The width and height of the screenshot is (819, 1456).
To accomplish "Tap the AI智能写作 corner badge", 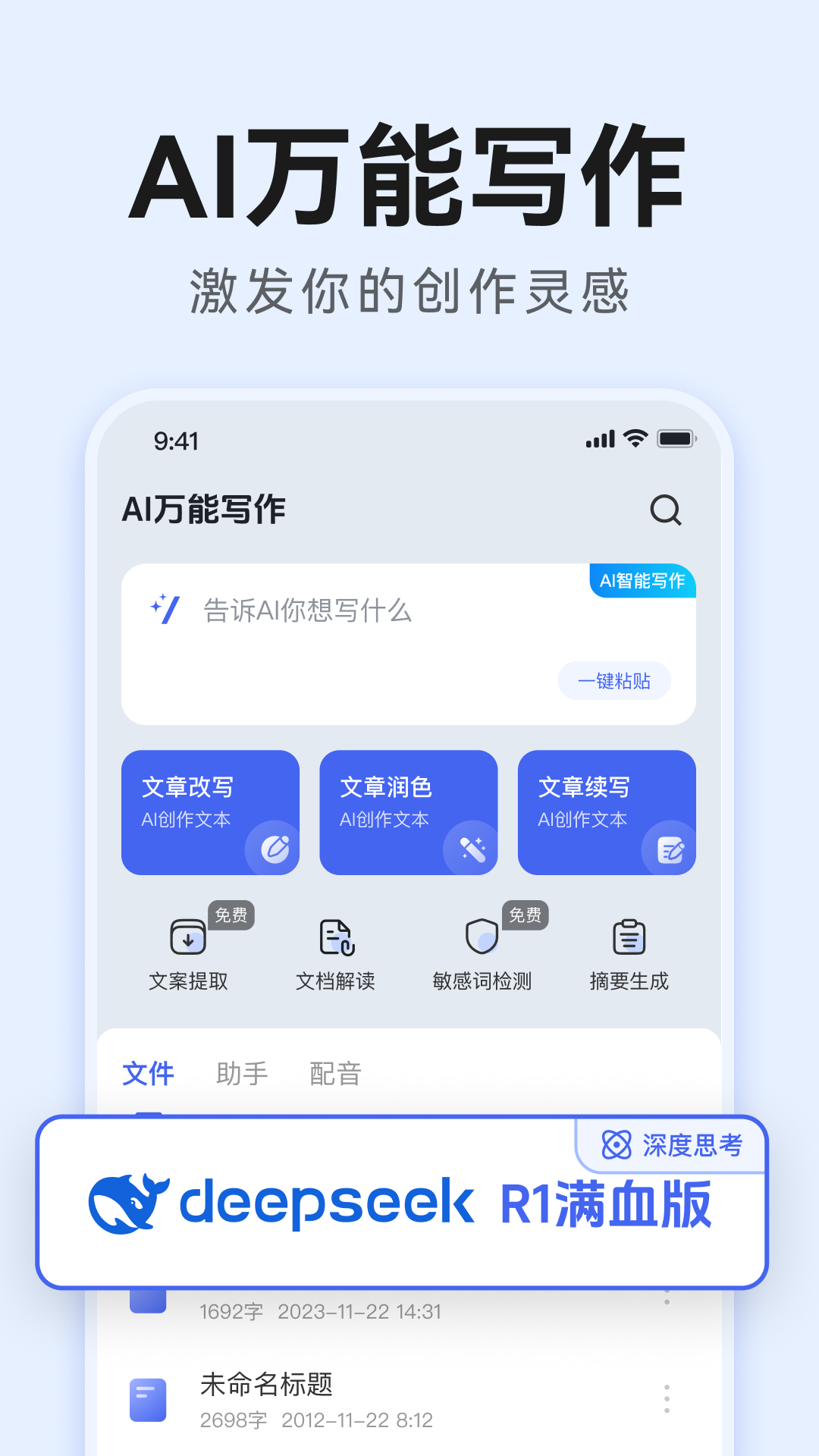I will [x=643, y=579].
